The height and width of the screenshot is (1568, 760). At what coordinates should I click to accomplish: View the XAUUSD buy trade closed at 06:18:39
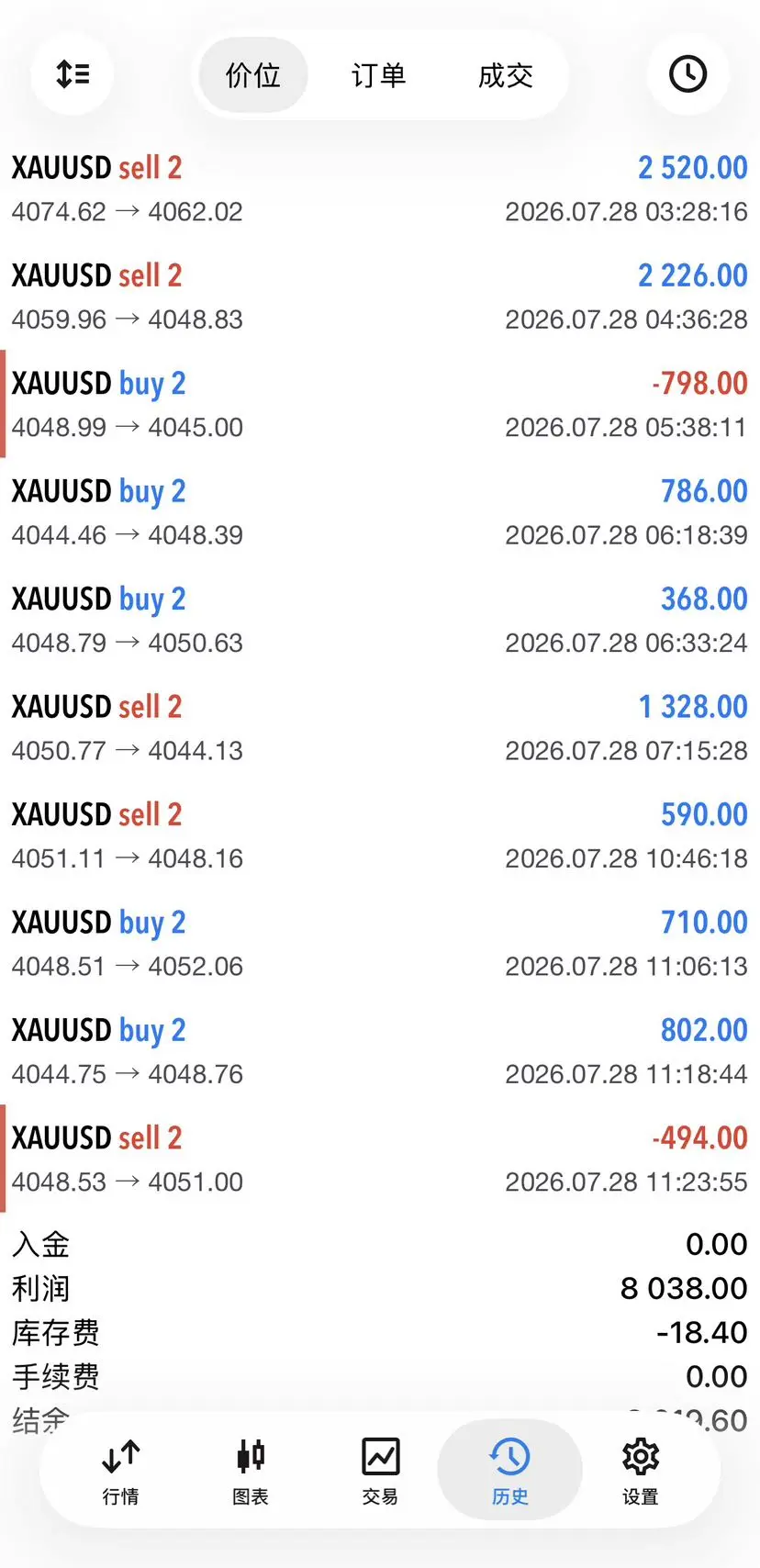click(x=380, y=512)
